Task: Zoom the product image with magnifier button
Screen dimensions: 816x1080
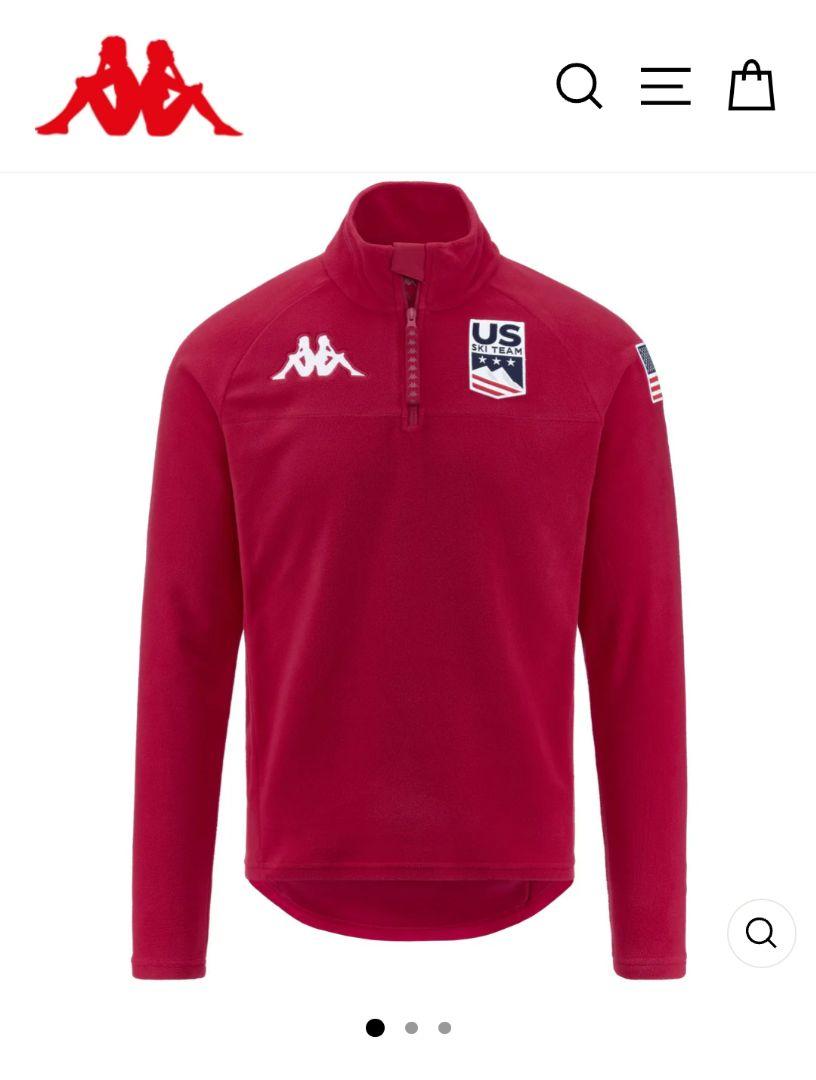Action: [761, 933]
